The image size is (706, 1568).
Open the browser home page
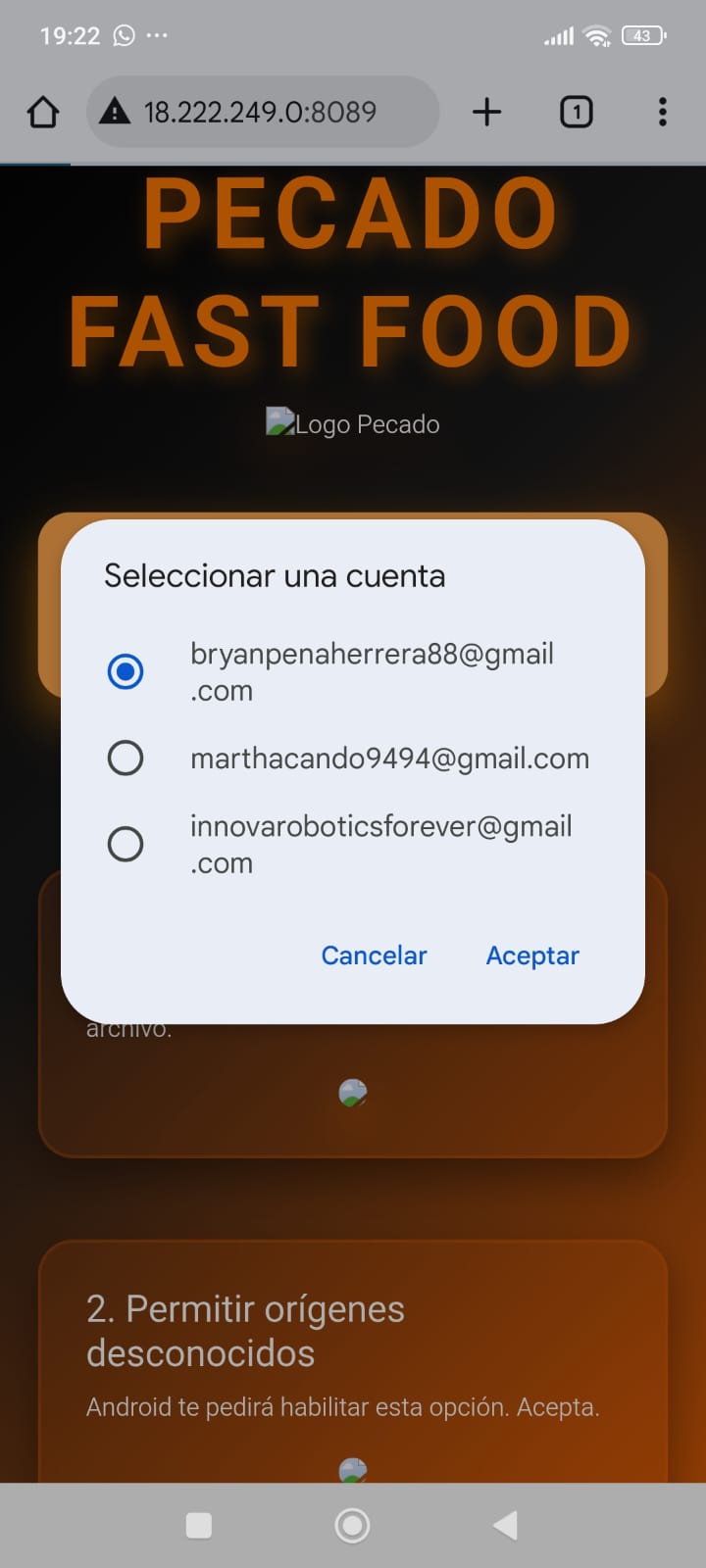tap(43, 113)
